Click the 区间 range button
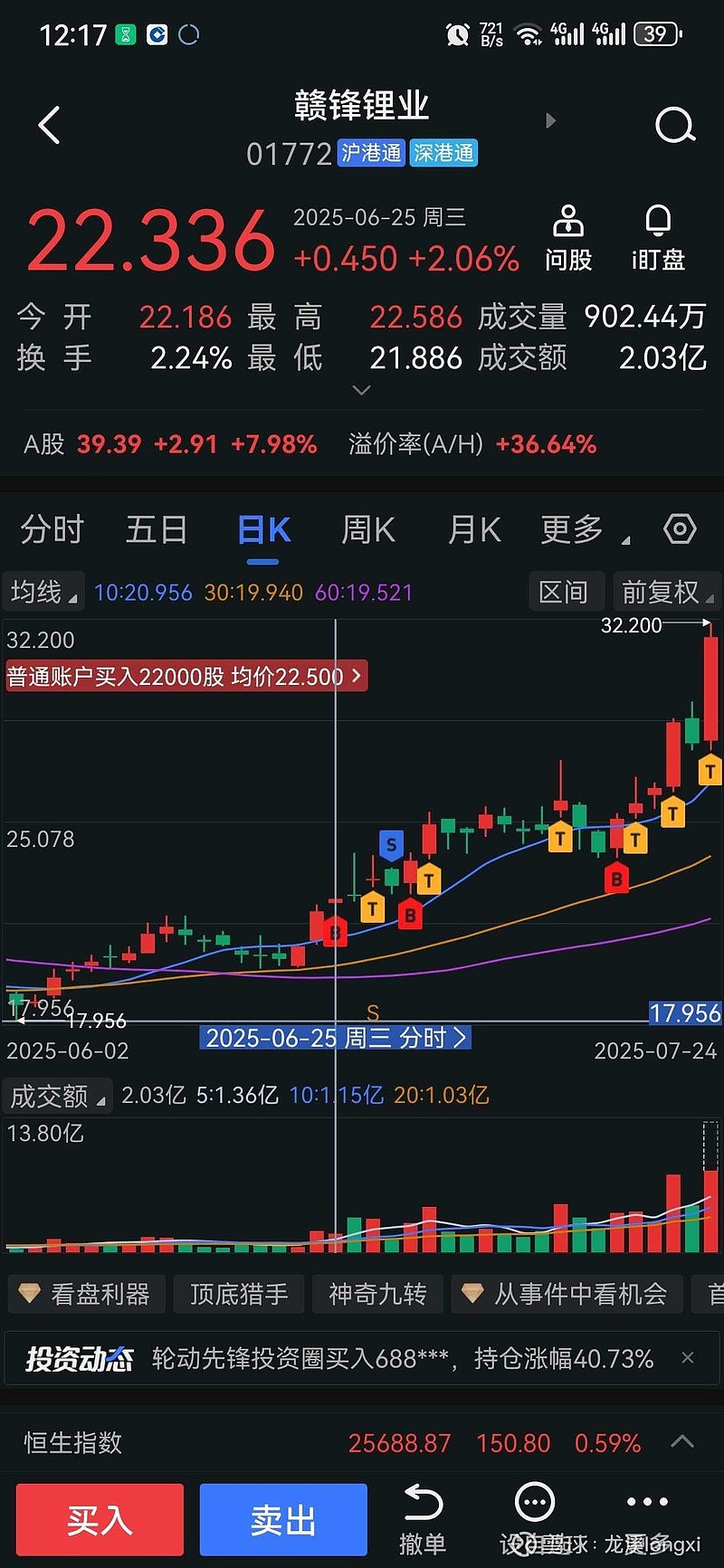The image size is (724, 1568). tap(566, 591)
